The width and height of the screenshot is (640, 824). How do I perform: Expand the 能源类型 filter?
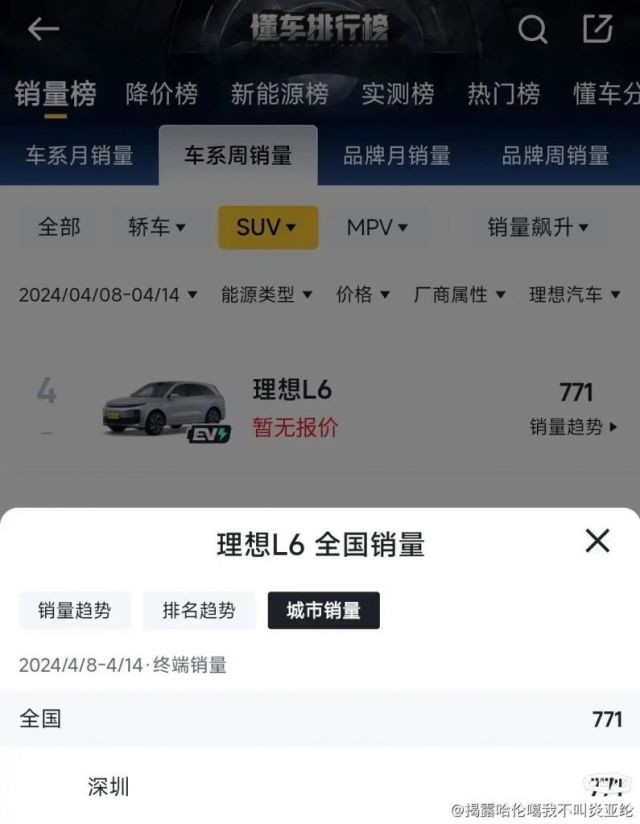pos(266,294)
